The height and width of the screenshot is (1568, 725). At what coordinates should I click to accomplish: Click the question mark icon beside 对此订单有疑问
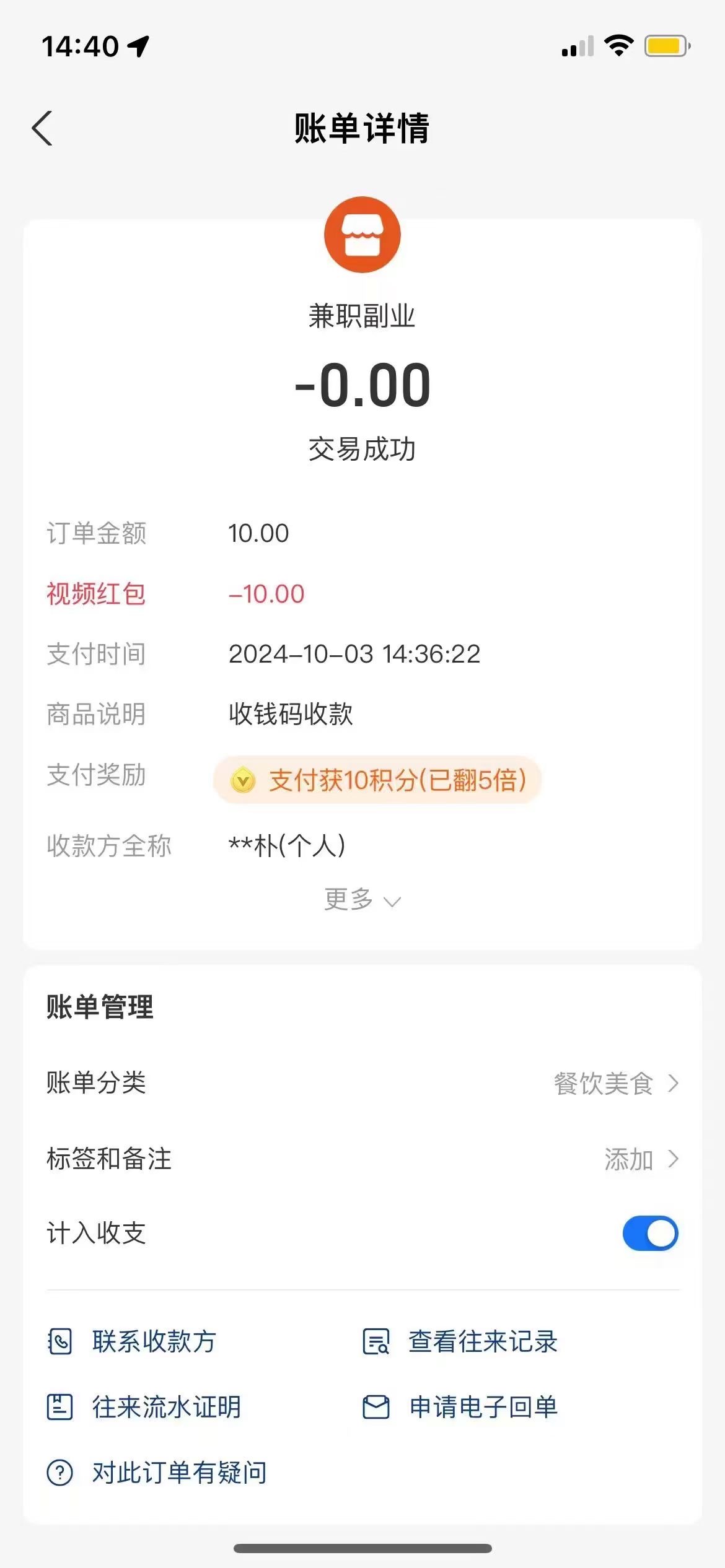coord(60,1473)
